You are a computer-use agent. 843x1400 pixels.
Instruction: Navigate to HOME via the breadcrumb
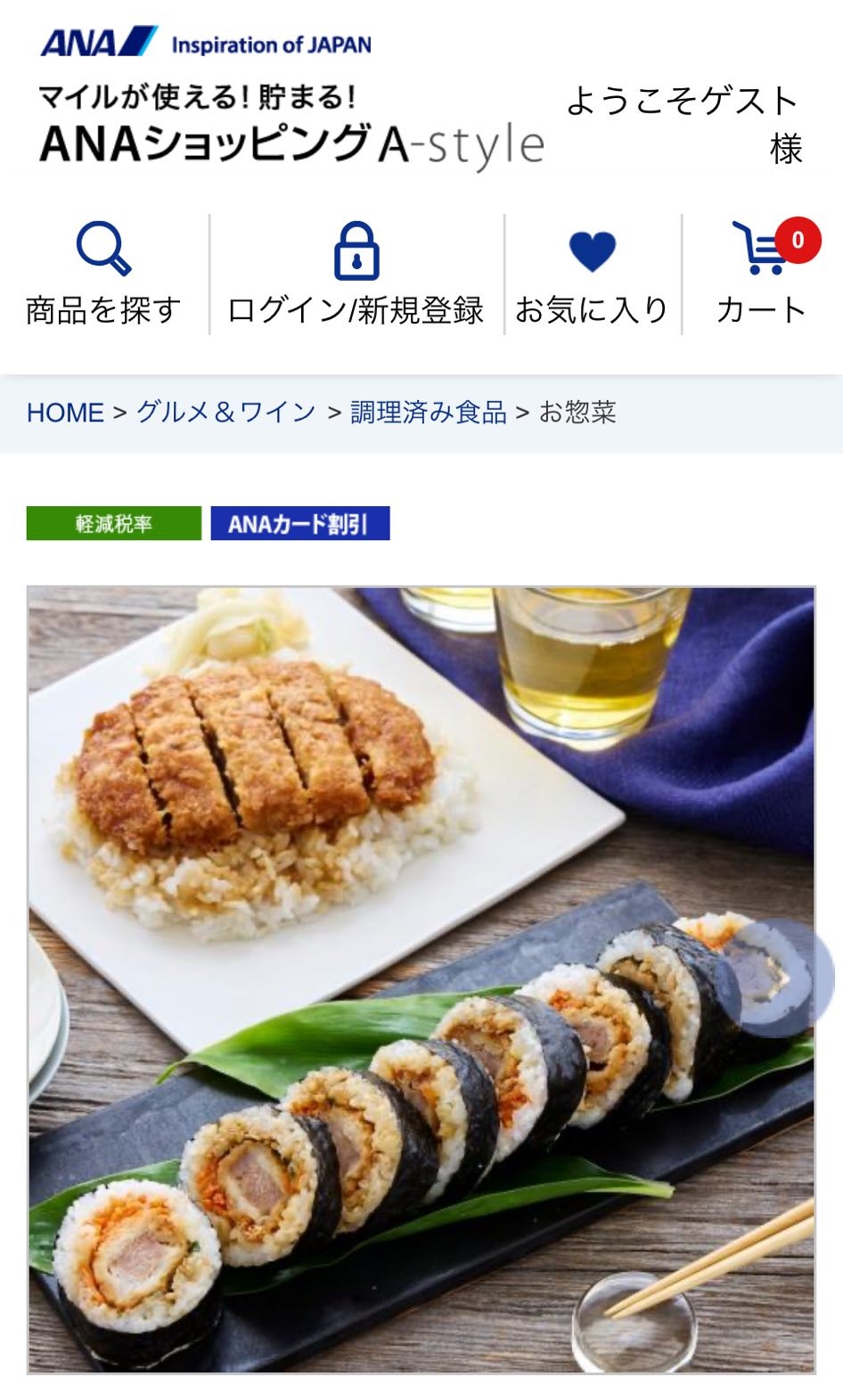(65, 412)
